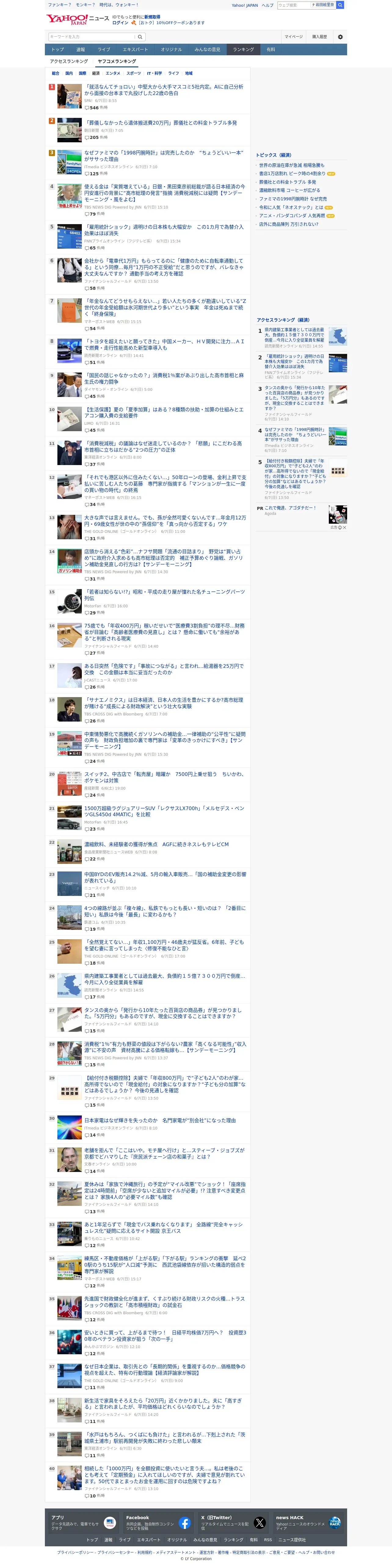The height and width of the screenshot is (1568, 392).
Task: Switch to the エキスパート nav tab
Action: coord(135,49)
